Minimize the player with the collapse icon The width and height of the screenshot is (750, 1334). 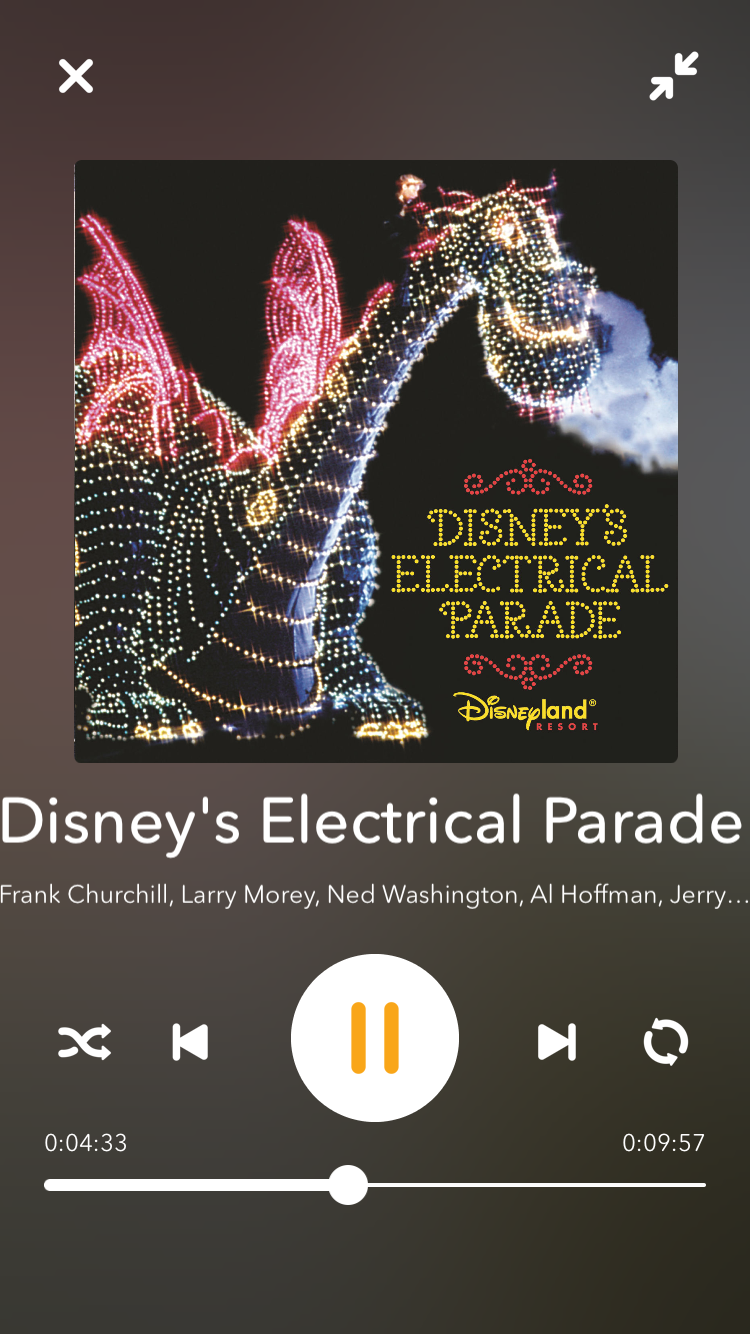coord(674,76)
